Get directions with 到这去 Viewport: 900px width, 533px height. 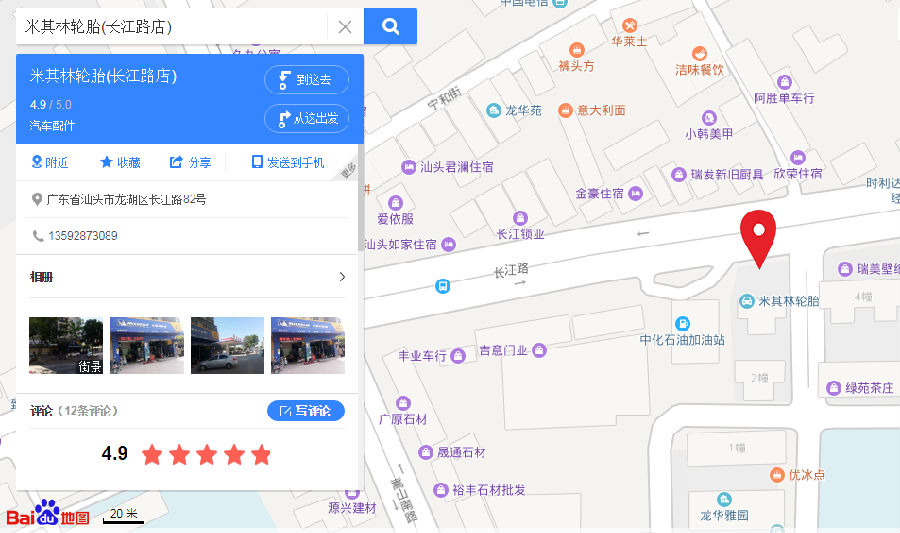click(306, 80)
